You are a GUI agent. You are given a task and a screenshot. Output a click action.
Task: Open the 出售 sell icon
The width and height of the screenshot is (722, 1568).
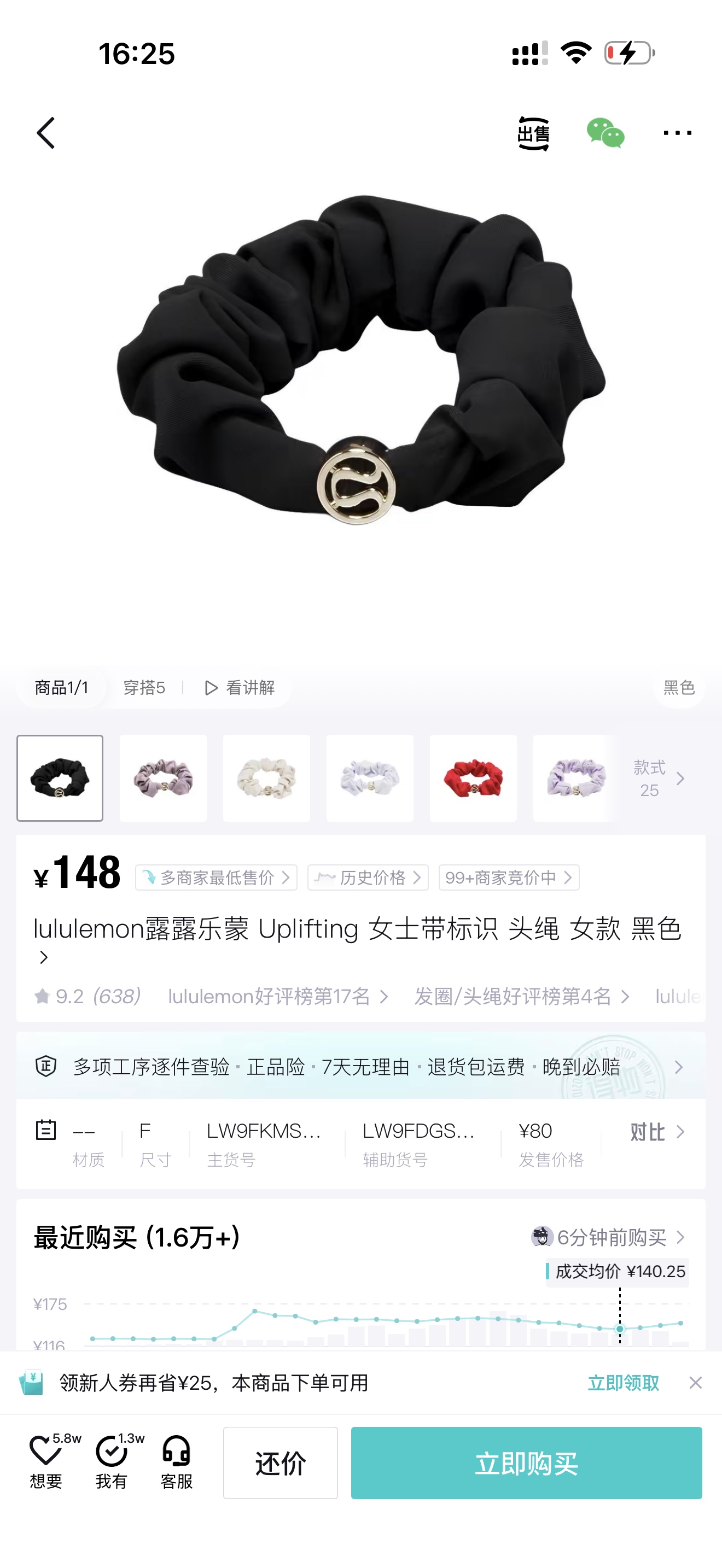[533, 133]
